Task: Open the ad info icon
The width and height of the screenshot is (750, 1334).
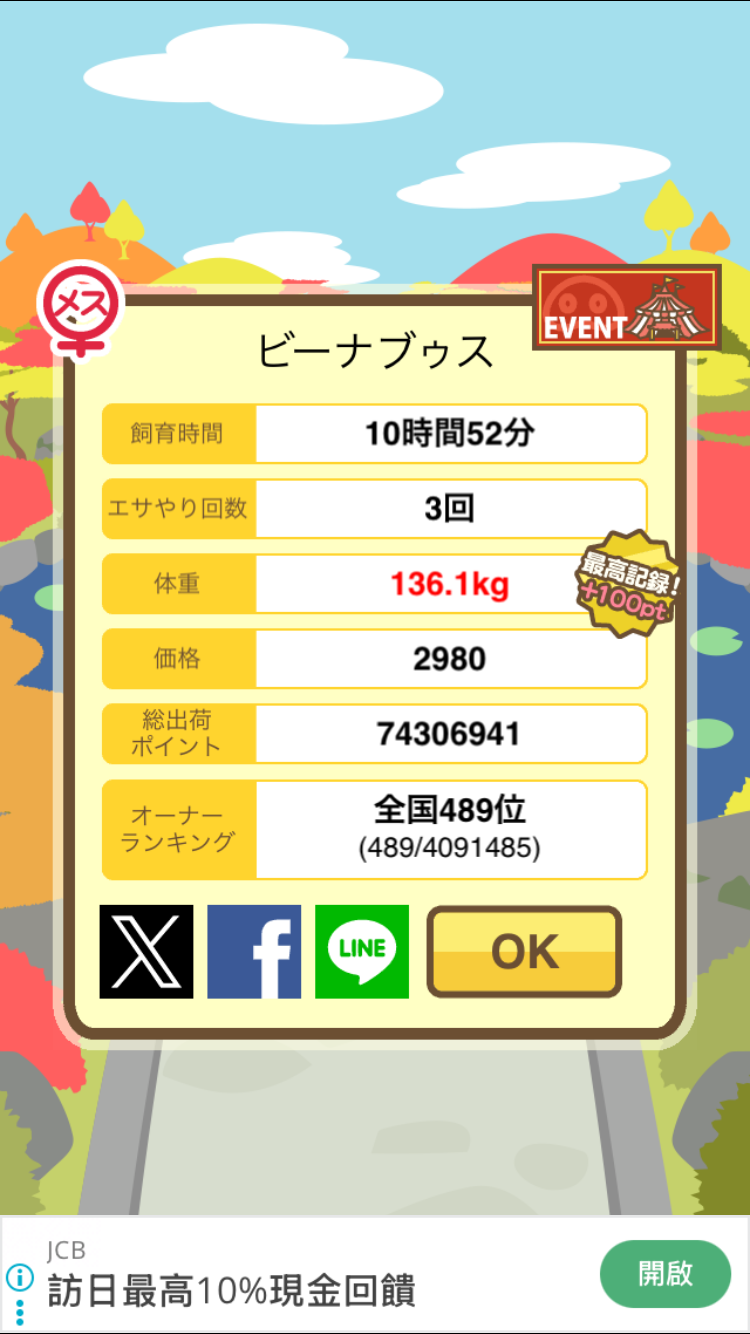Action: click(x=19, y=1276)
